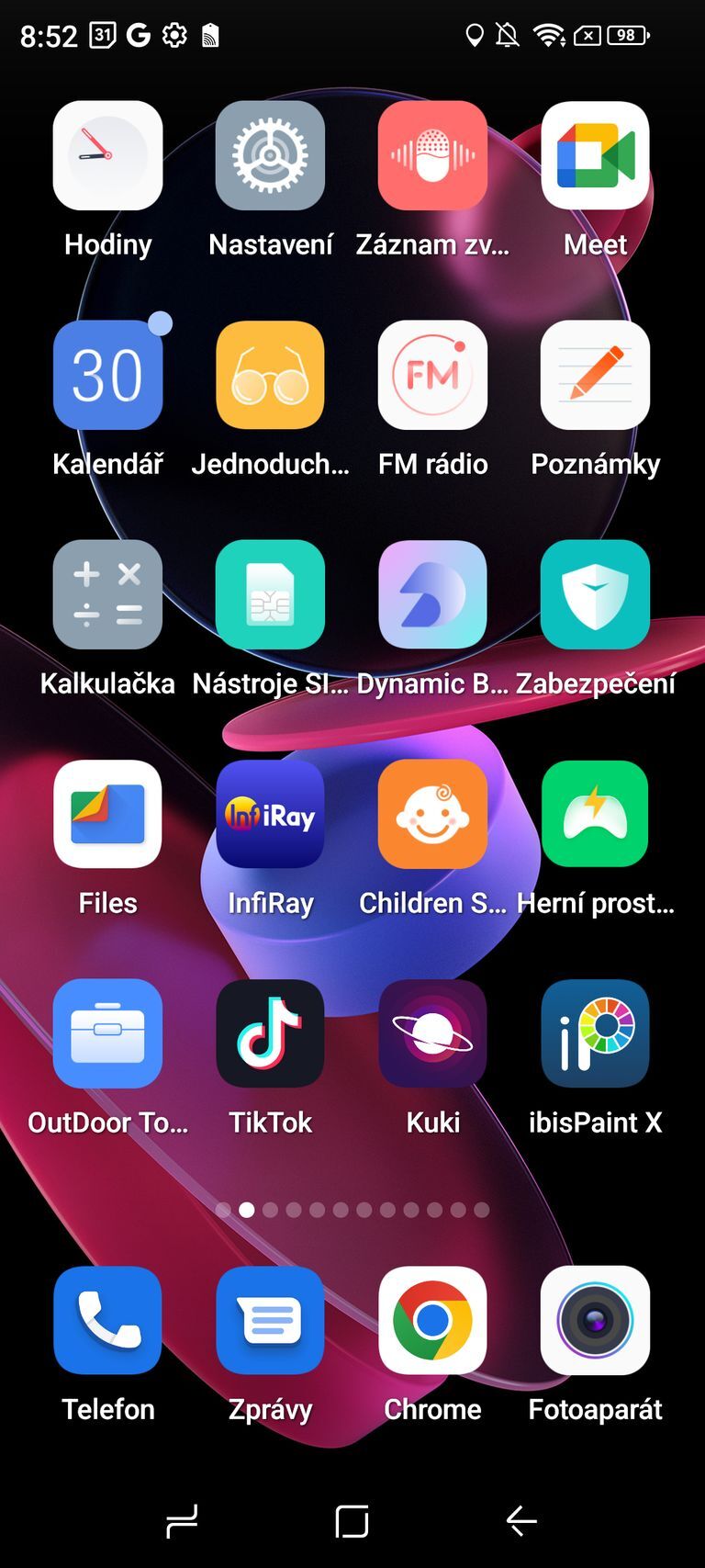Open TikTok
The width and height of the screenshot is (705, 1568).
[270, 1032]
